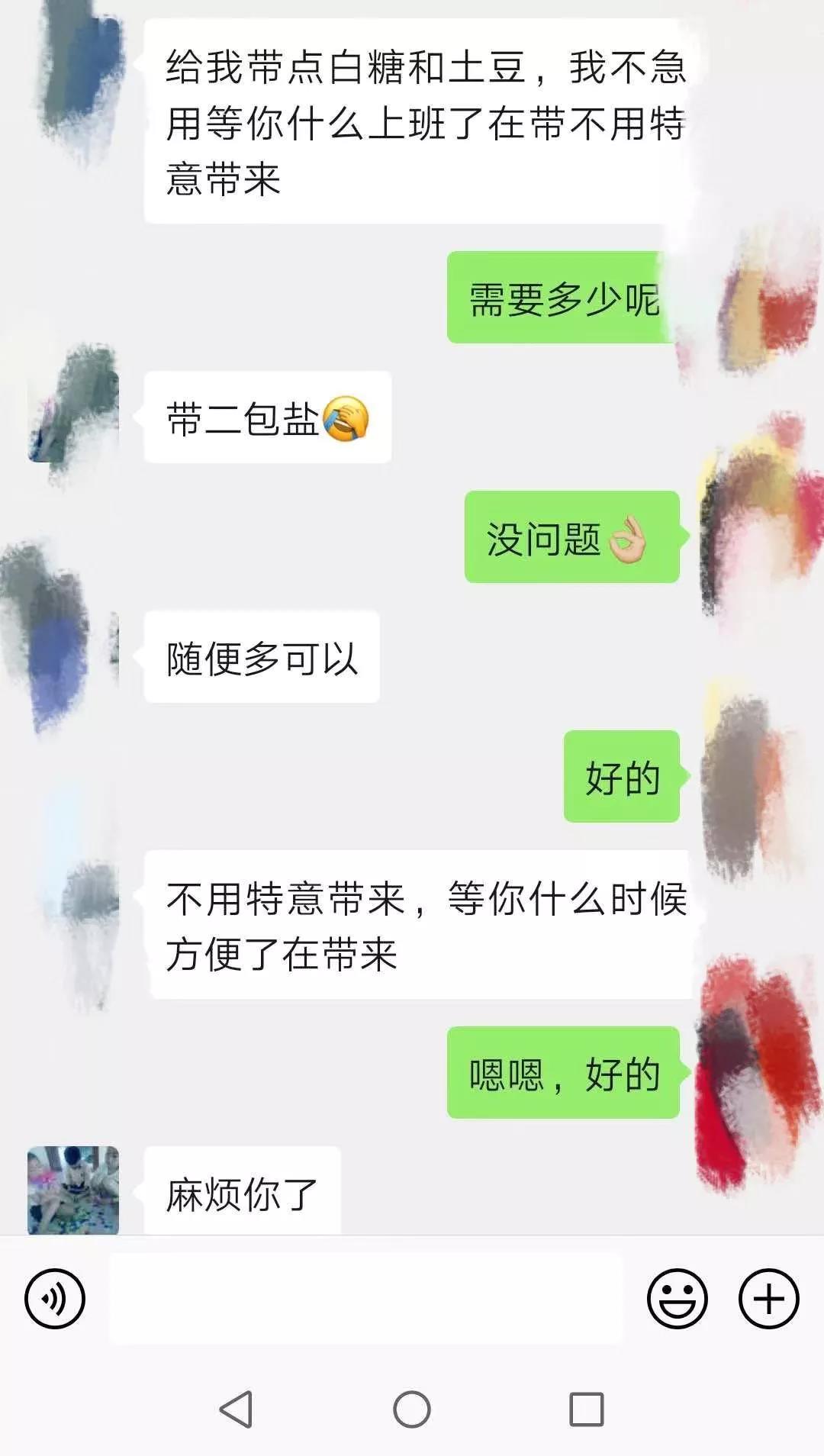Screen dimensions: 824x1456
Task: Open the avatar beside "麻烦你了"
Action: click(73, 1190)
